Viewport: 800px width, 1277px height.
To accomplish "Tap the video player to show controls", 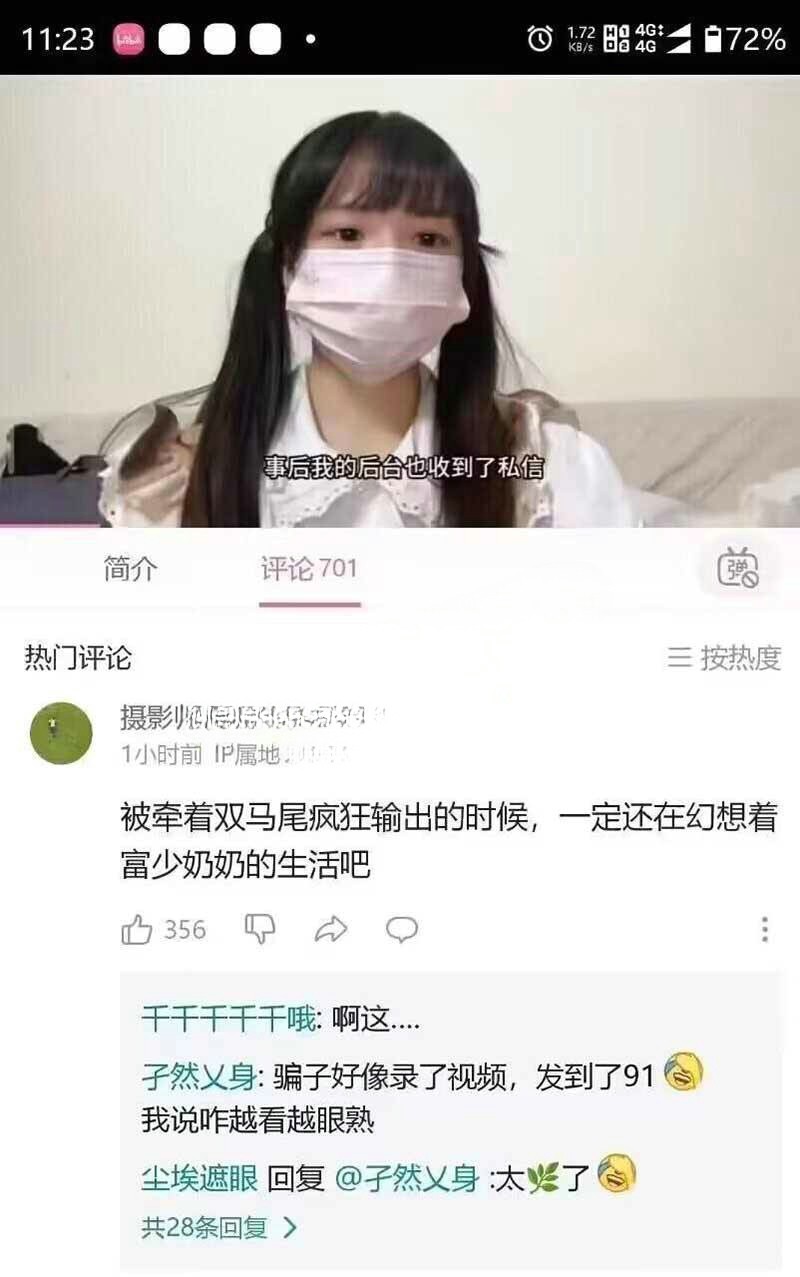I will [400, 300].
